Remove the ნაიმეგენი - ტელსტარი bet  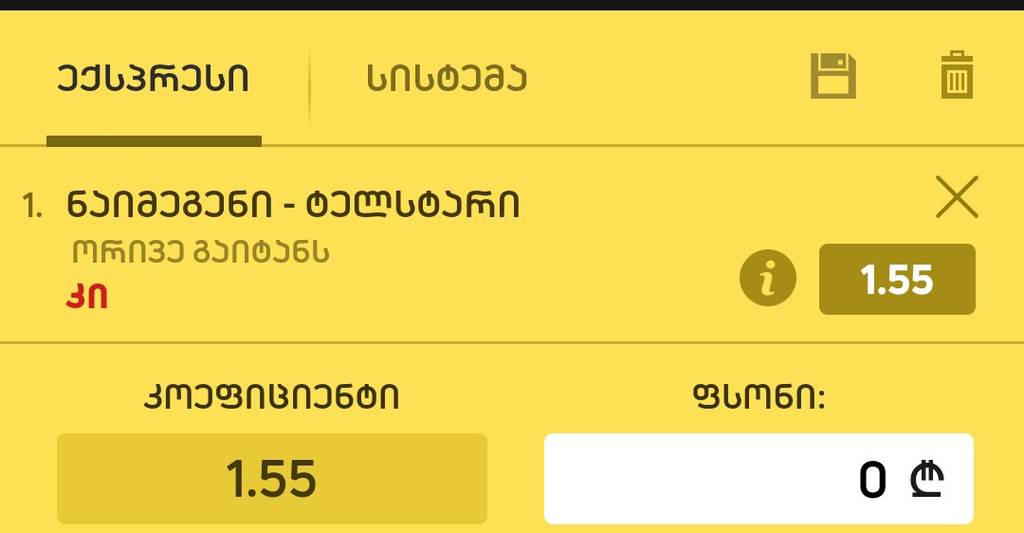click(956, 198)
